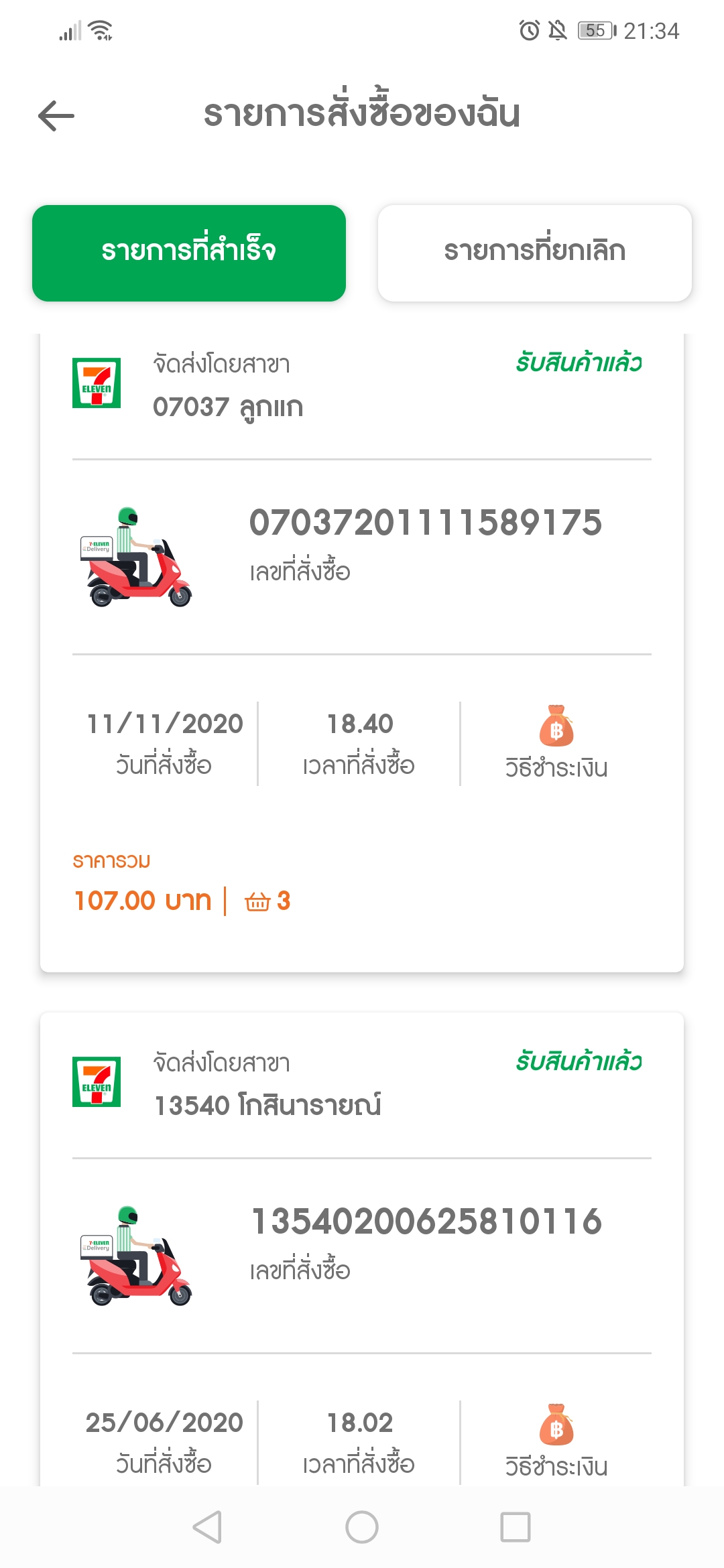
Task: Open order 1354020062581011 6 card from โกสินารายณ์ branch
Action: [362, 1249]
